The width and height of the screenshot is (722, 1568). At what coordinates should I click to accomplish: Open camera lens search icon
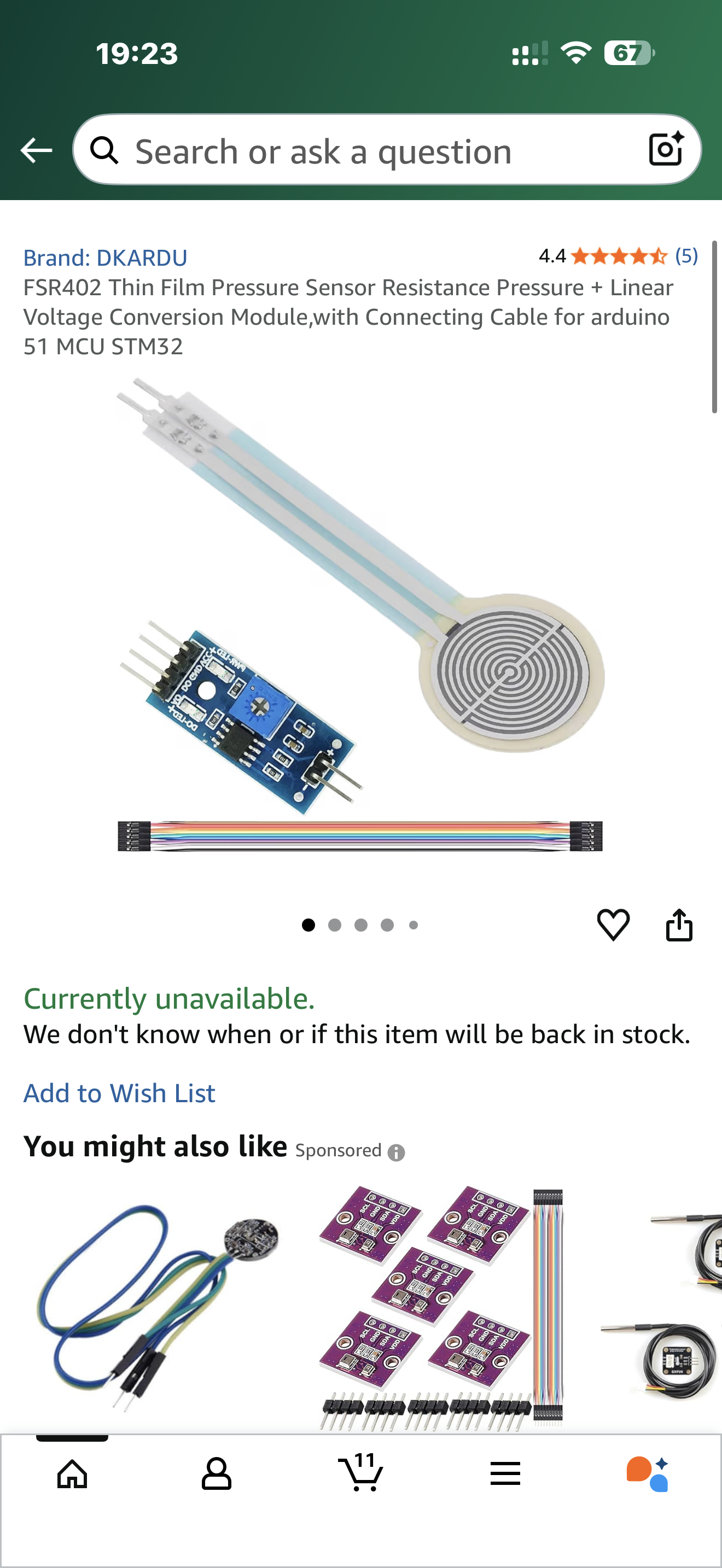pyautogui.click(x=665, y=149)
